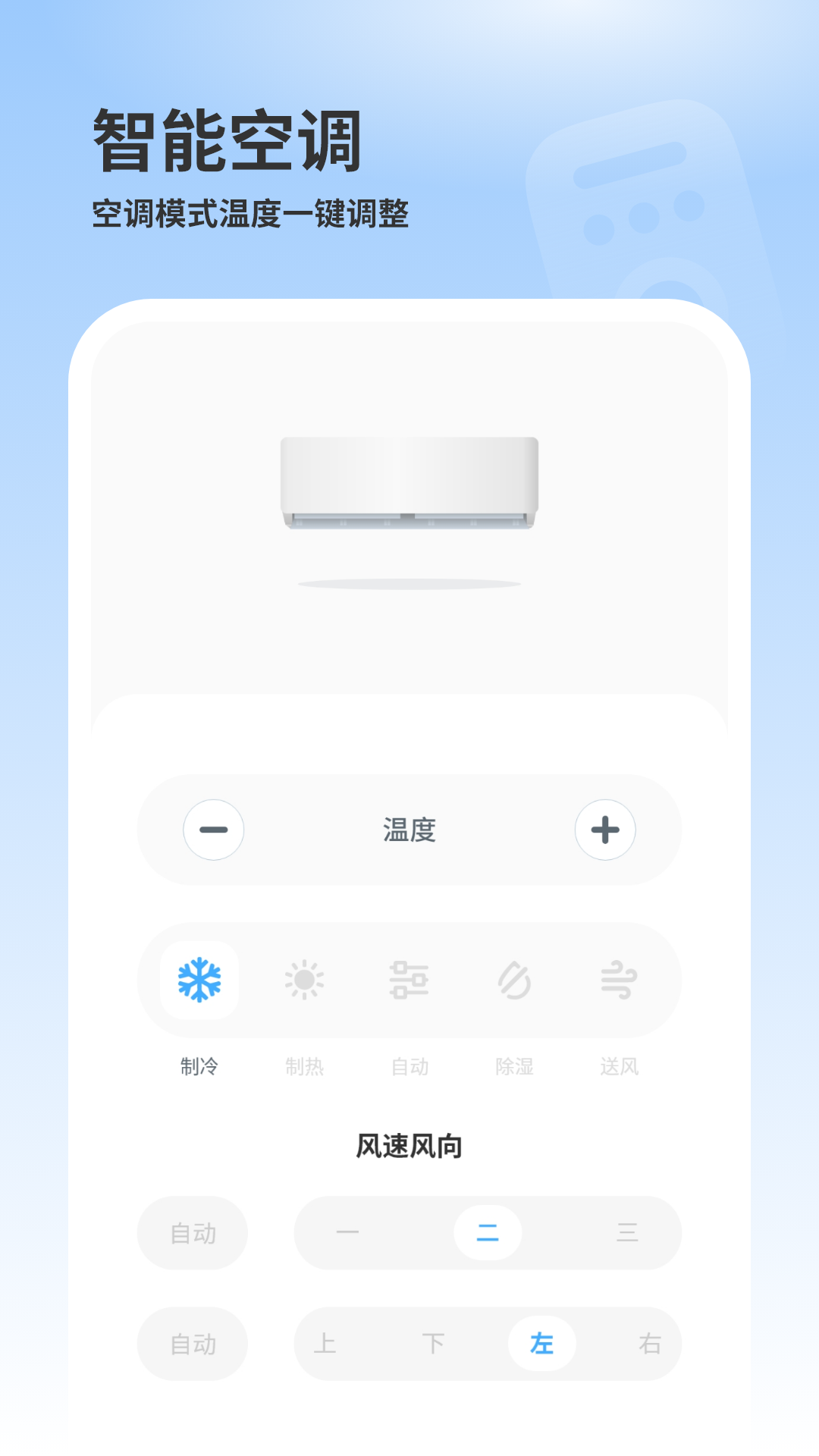Tap the plus icon to raise temperature
Image resolution: width=819 pixels, height=1456 pixels.
[606, 830]
